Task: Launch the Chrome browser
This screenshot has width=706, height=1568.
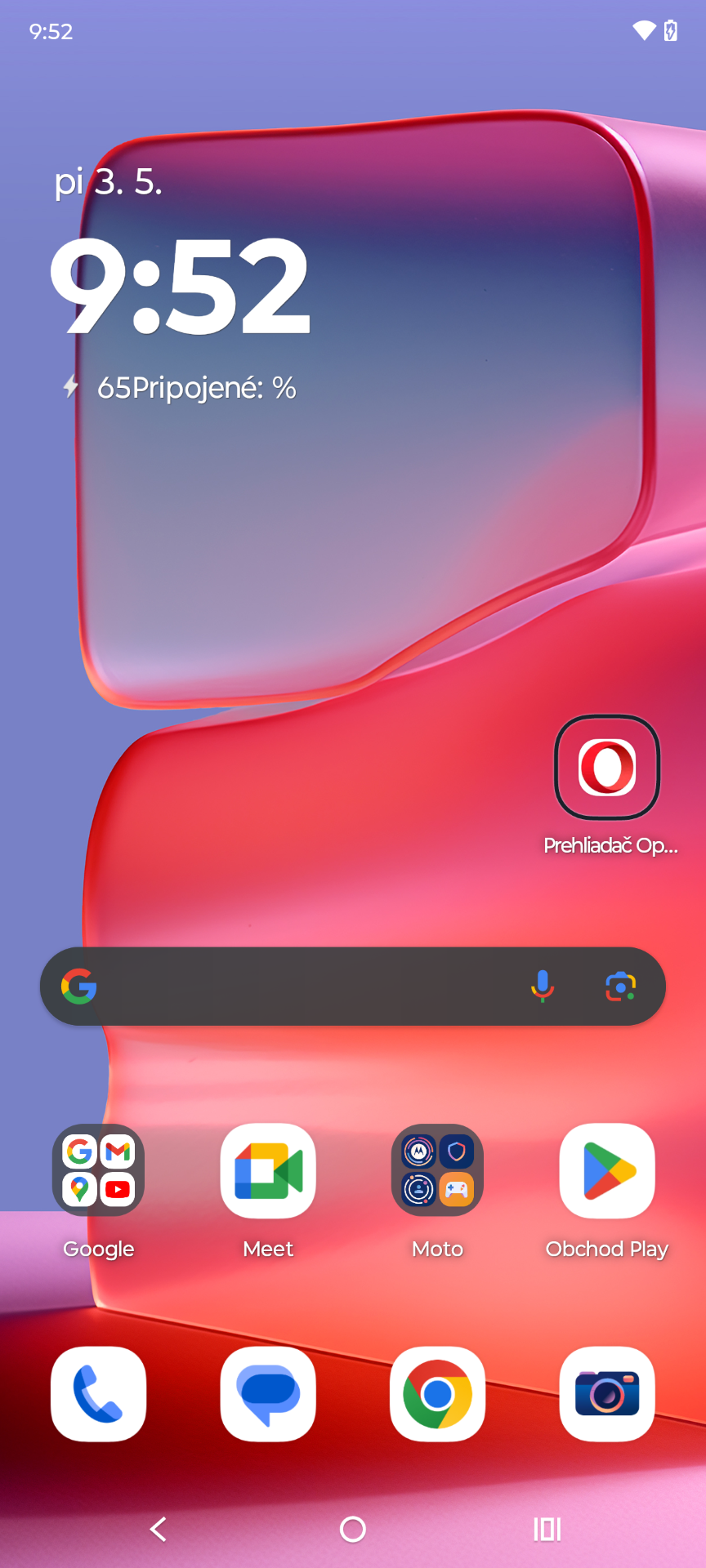Action: [438, 1394]
